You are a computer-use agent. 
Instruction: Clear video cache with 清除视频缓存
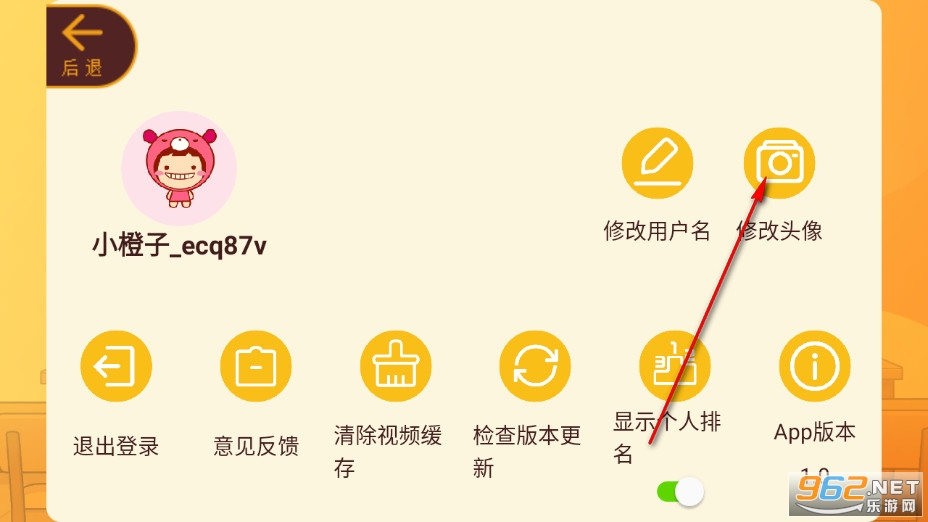(395, 367)
